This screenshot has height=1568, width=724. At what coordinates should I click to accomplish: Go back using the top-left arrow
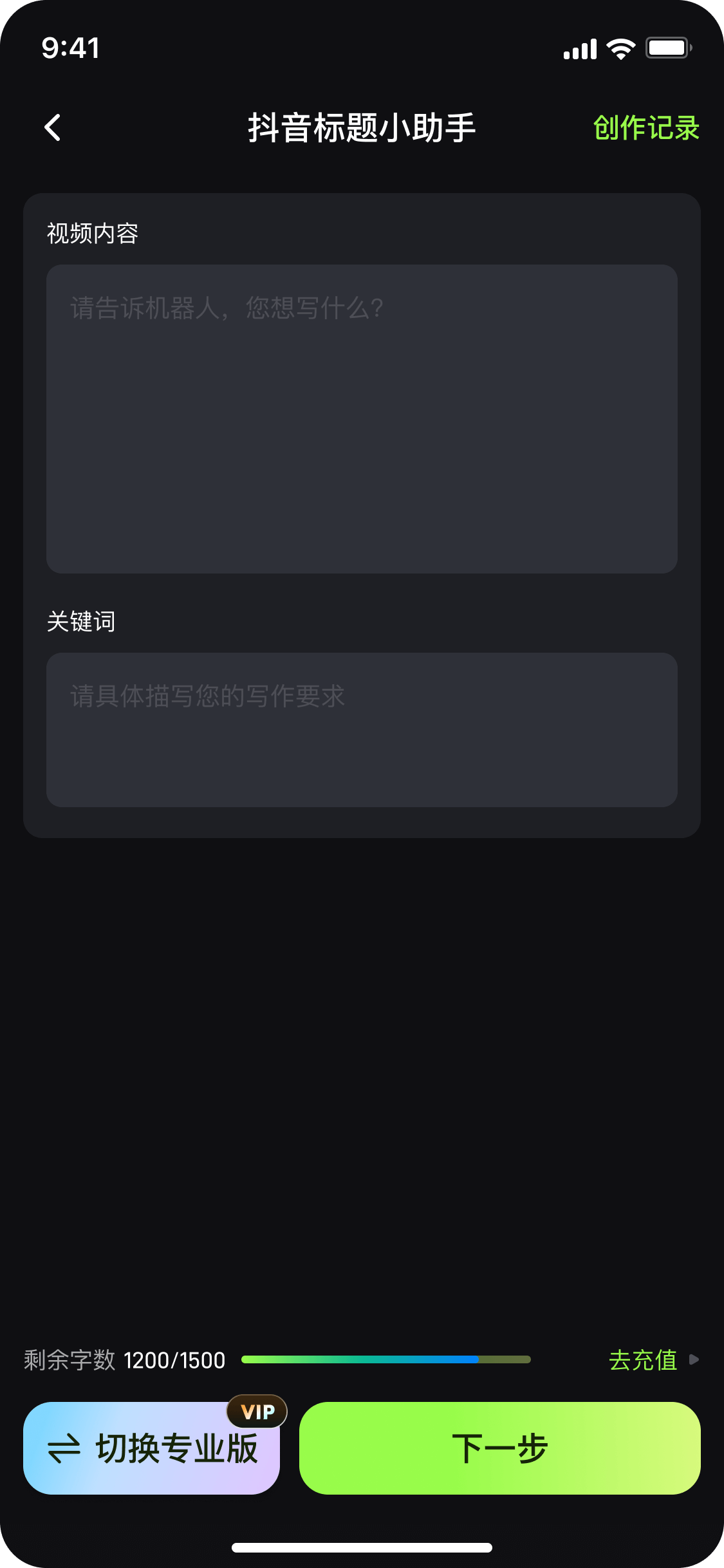click(x=53, y=127)
